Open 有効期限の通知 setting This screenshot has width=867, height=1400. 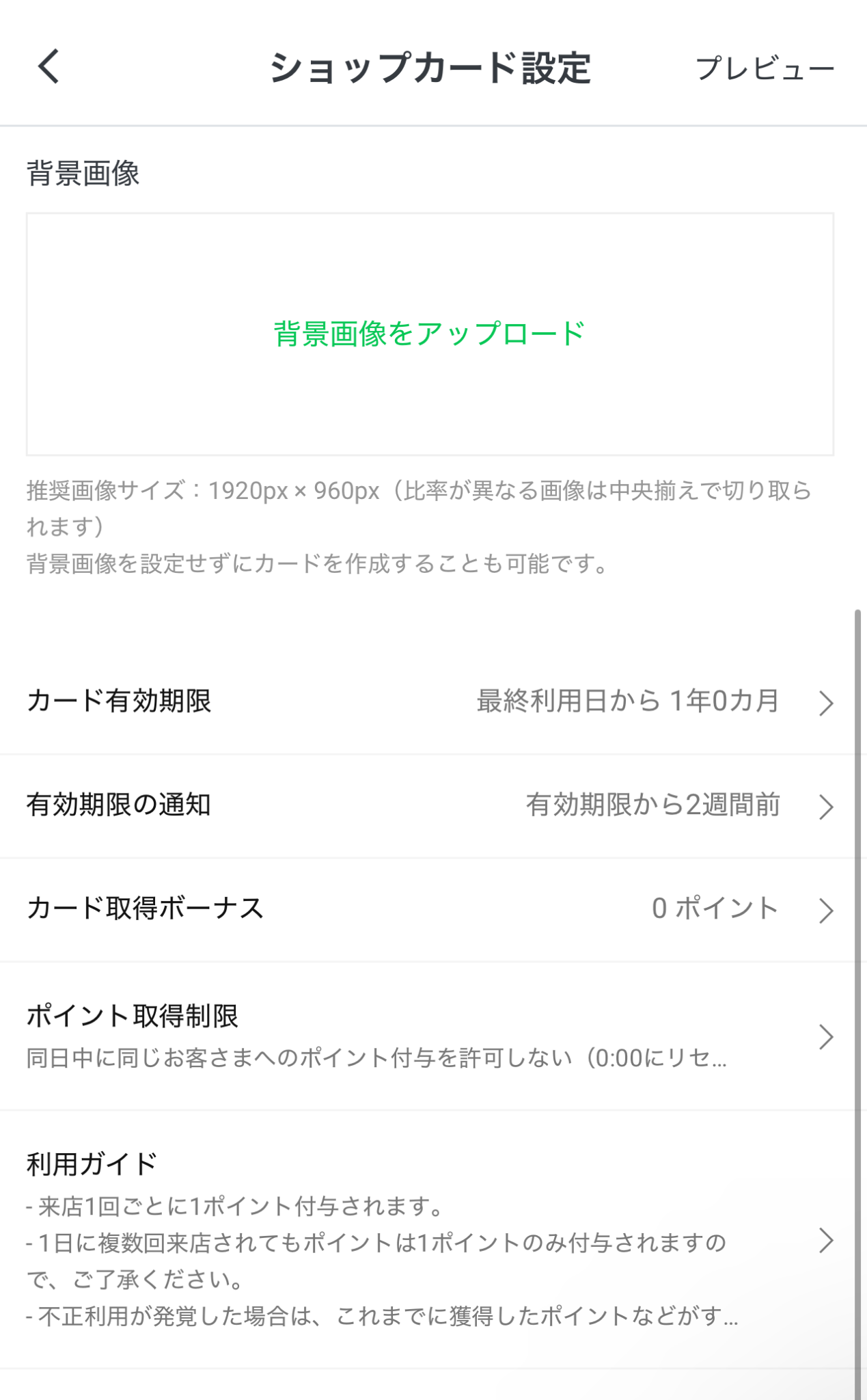[x=429, y=806]
